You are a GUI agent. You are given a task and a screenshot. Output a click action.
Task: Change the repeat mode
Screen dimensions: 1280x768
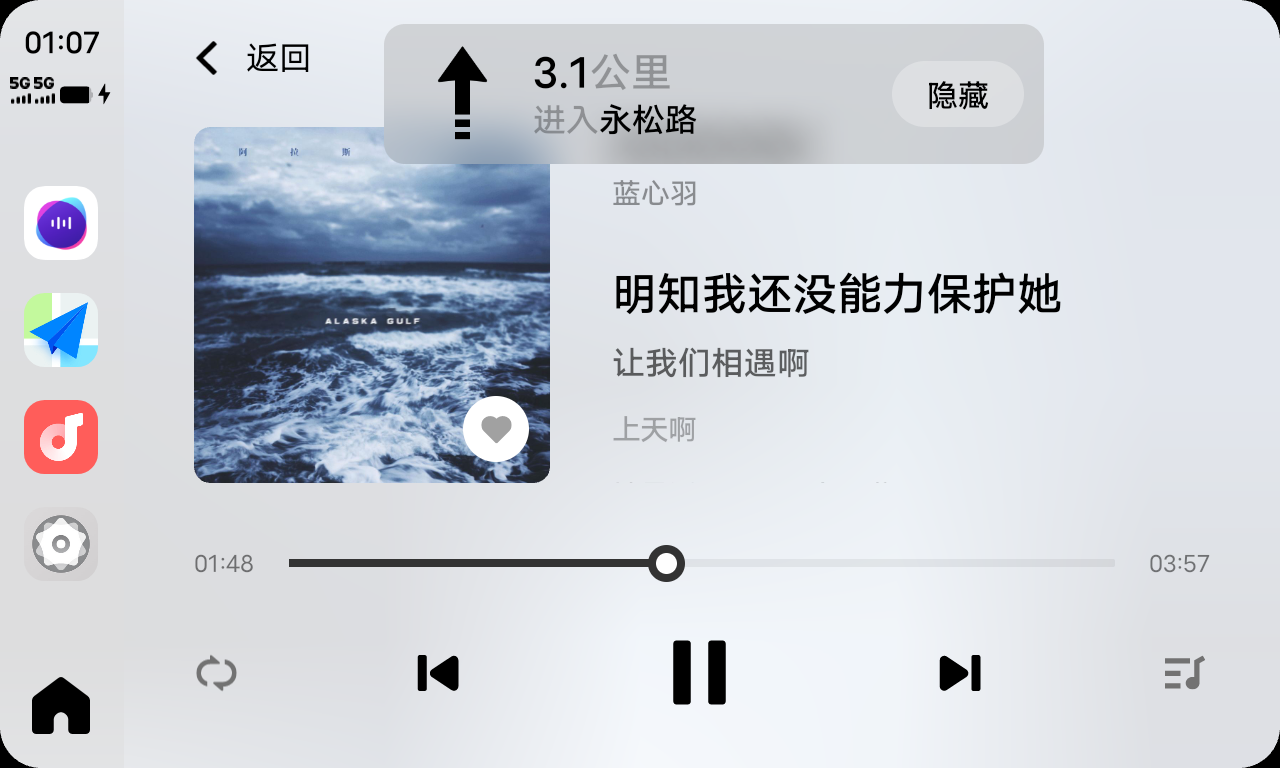[x=216, y=673]
